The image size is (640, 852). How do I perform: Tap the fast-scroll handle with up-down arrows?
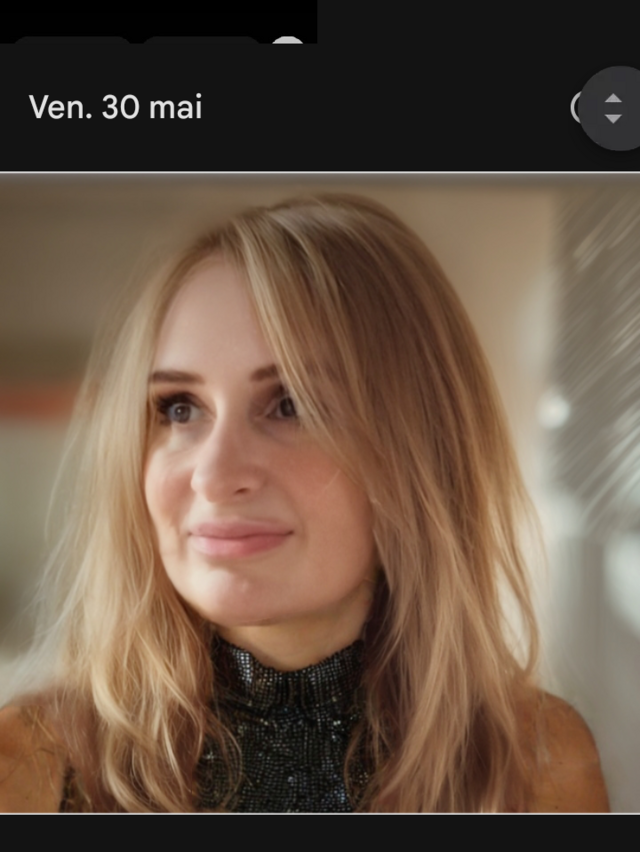(613, 108)
